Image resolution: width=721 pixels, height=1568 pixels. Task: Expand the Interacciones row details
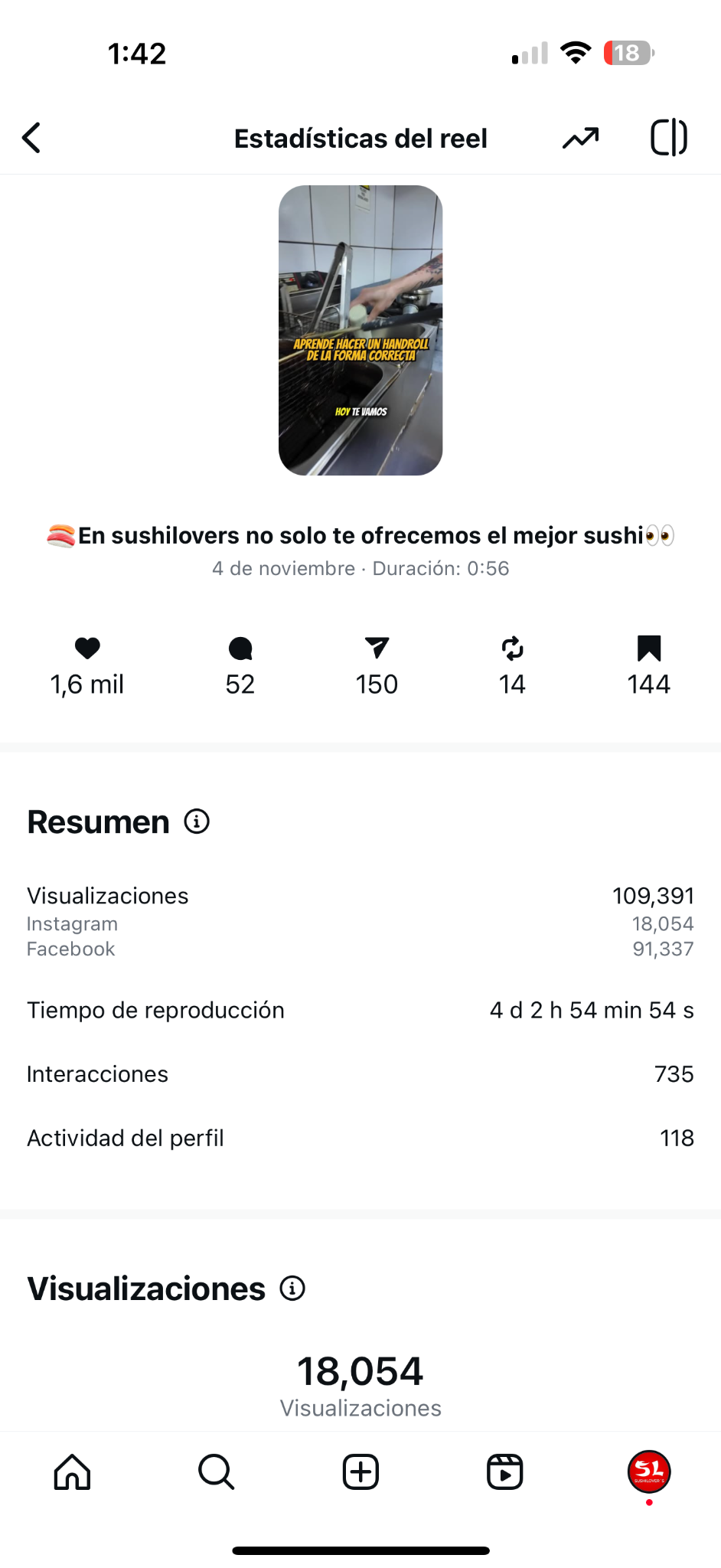point(360,1074)
